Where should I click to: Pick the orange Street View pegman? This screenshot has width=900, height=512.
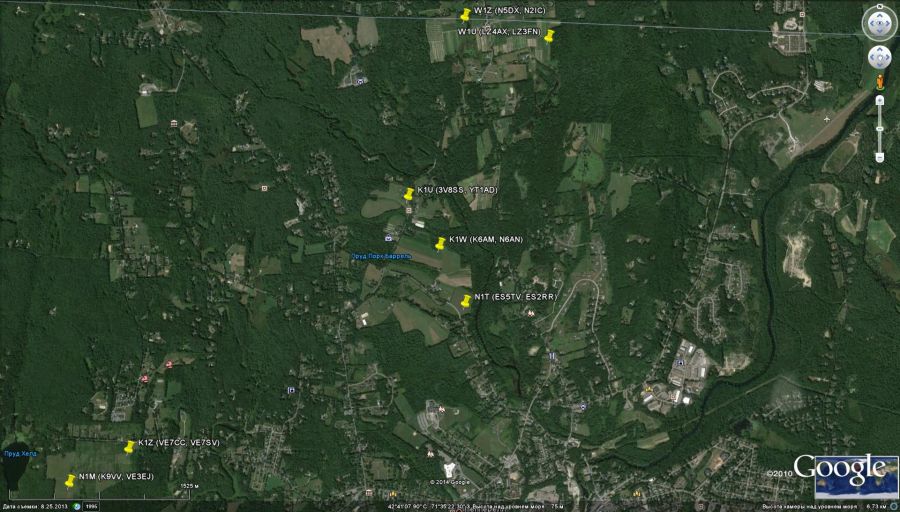coord(879,82)
